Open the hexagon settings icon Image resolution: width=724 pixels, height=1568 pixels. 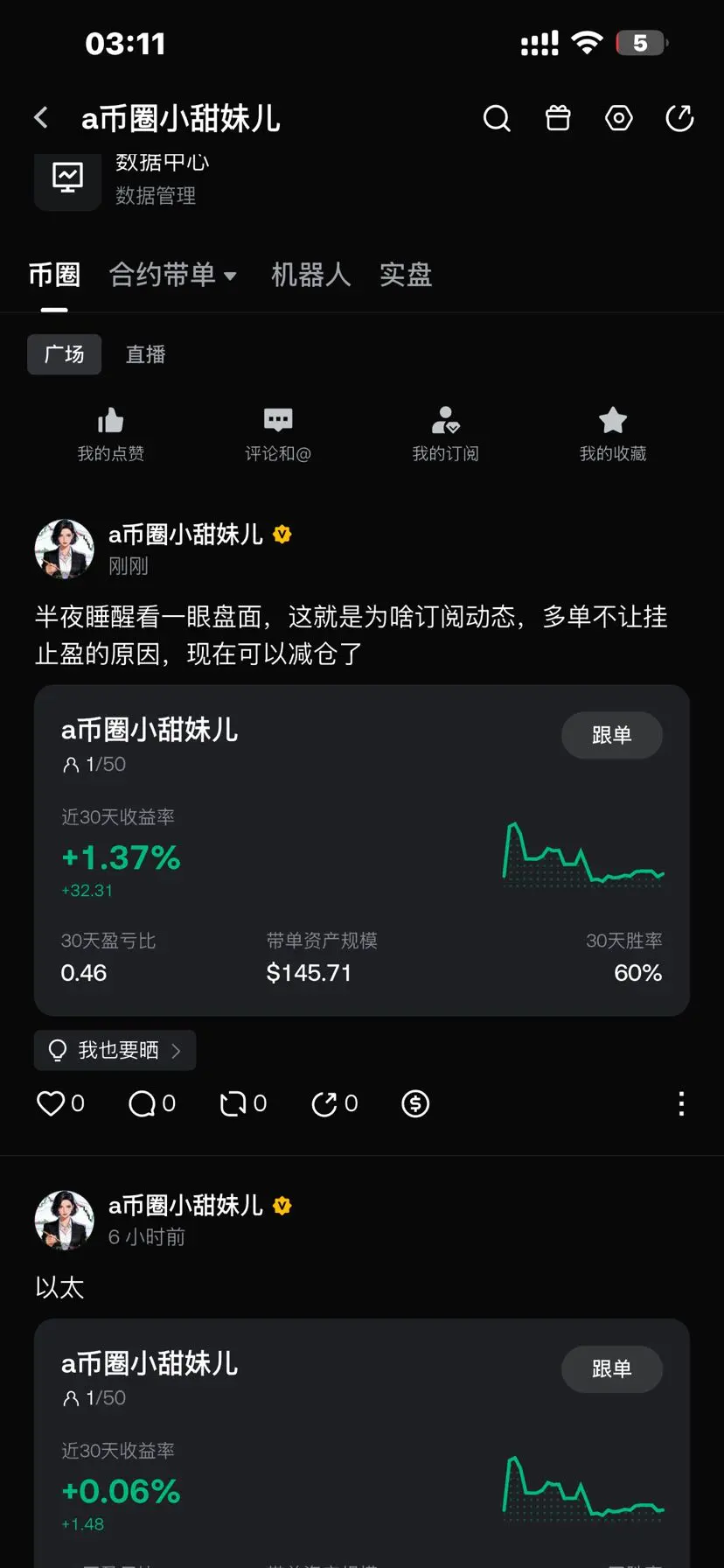pyautogui.click(x=619, y=118)
